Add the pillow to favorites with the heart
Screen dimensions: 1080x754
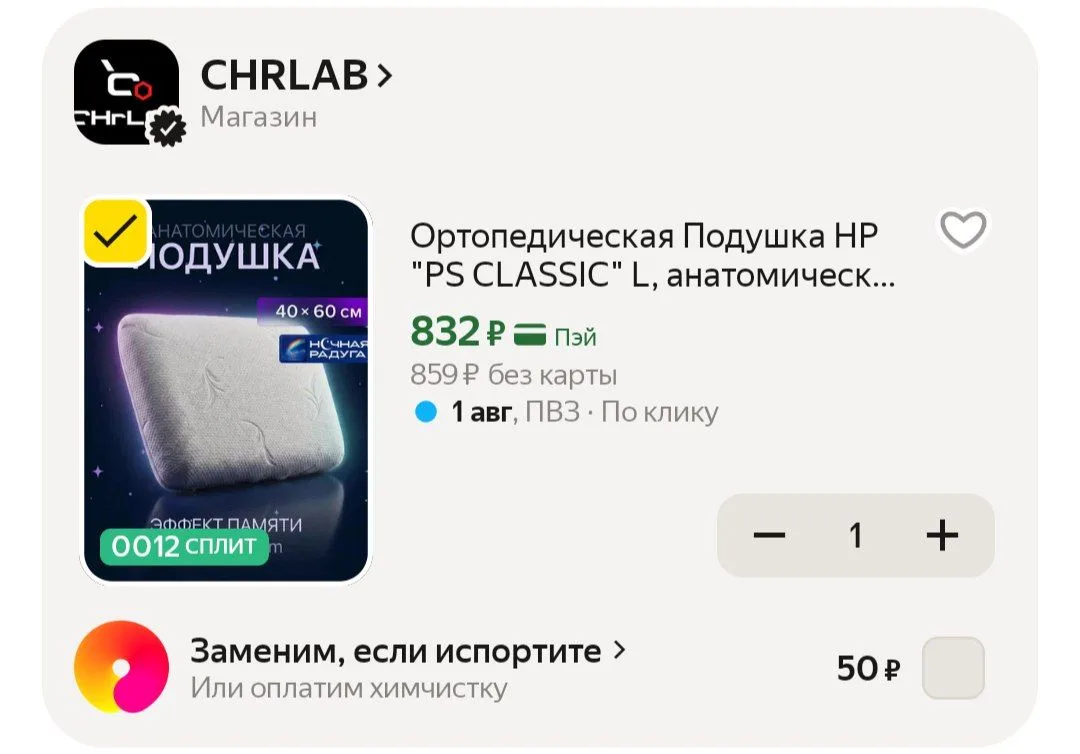click(963, 230)
